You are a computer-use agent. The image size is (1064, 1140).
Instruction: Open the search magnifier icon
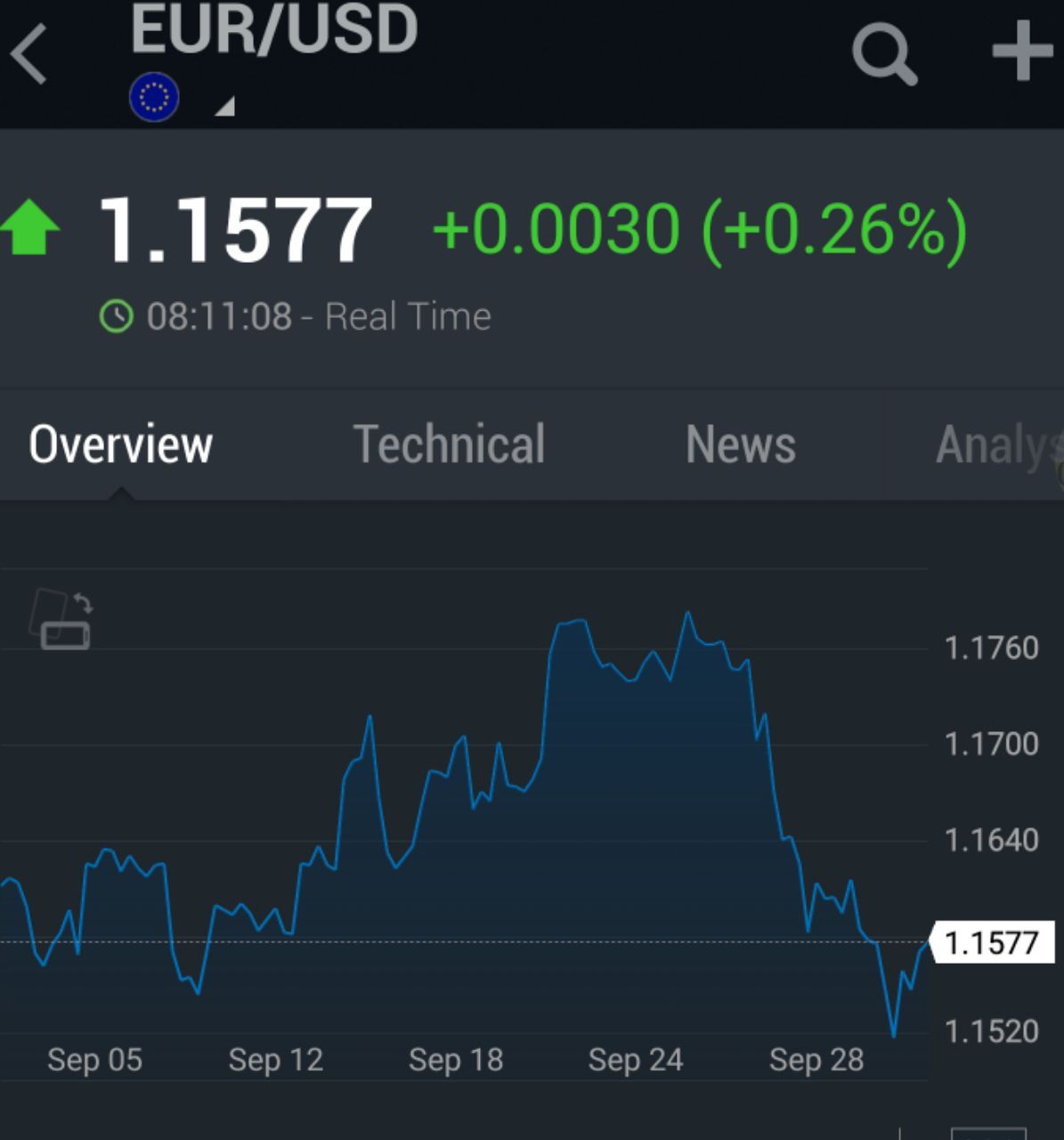(x=883, y=53)
